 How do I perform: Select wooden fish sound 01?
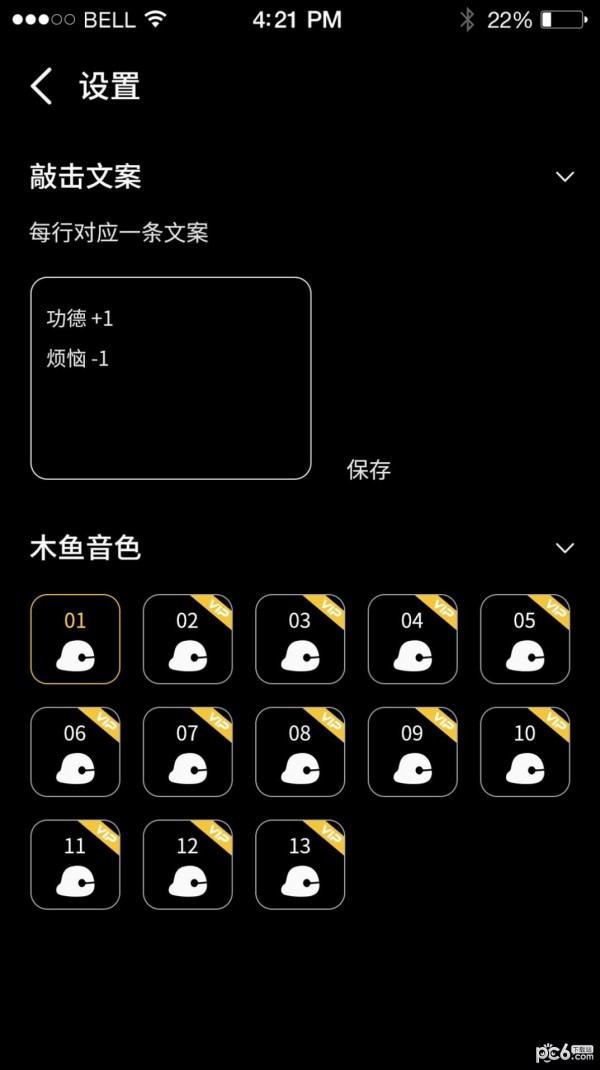pyautogui.click(x=75, y=639)
